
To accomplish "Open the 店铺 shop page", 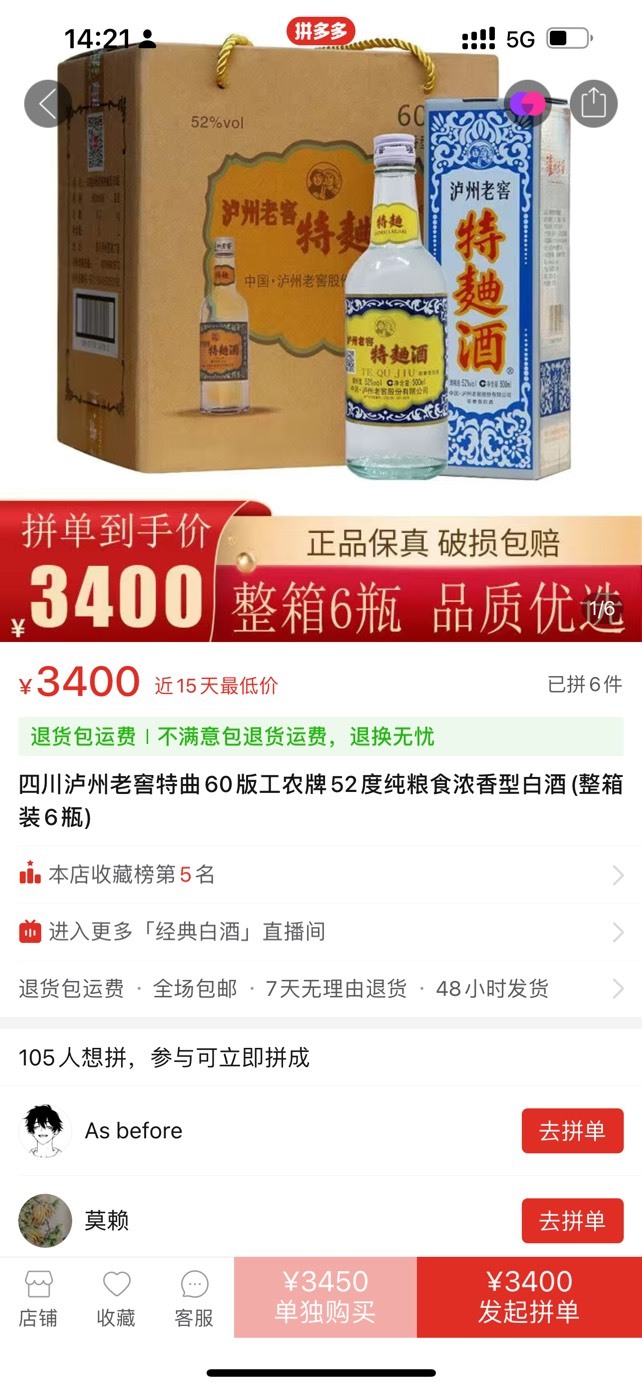I will coord(38,1298).
